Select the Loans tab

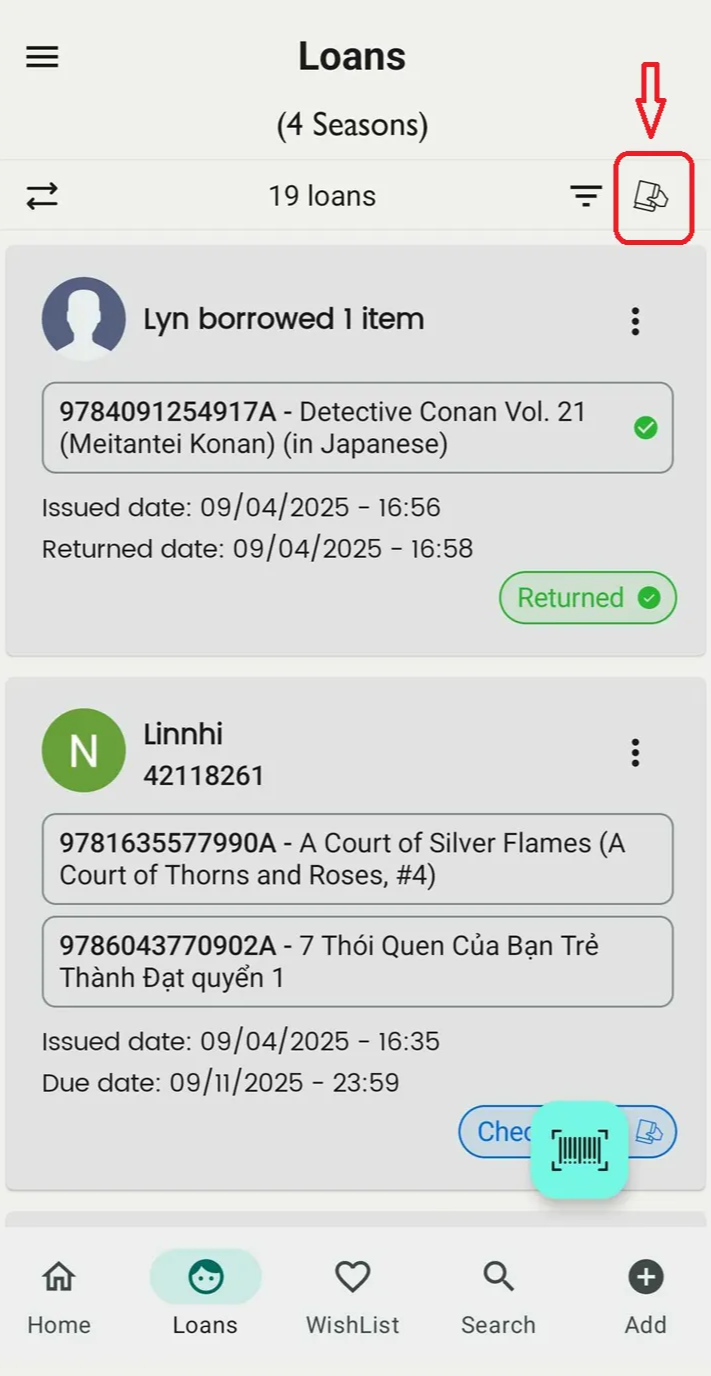click(x=205, y=1297)
